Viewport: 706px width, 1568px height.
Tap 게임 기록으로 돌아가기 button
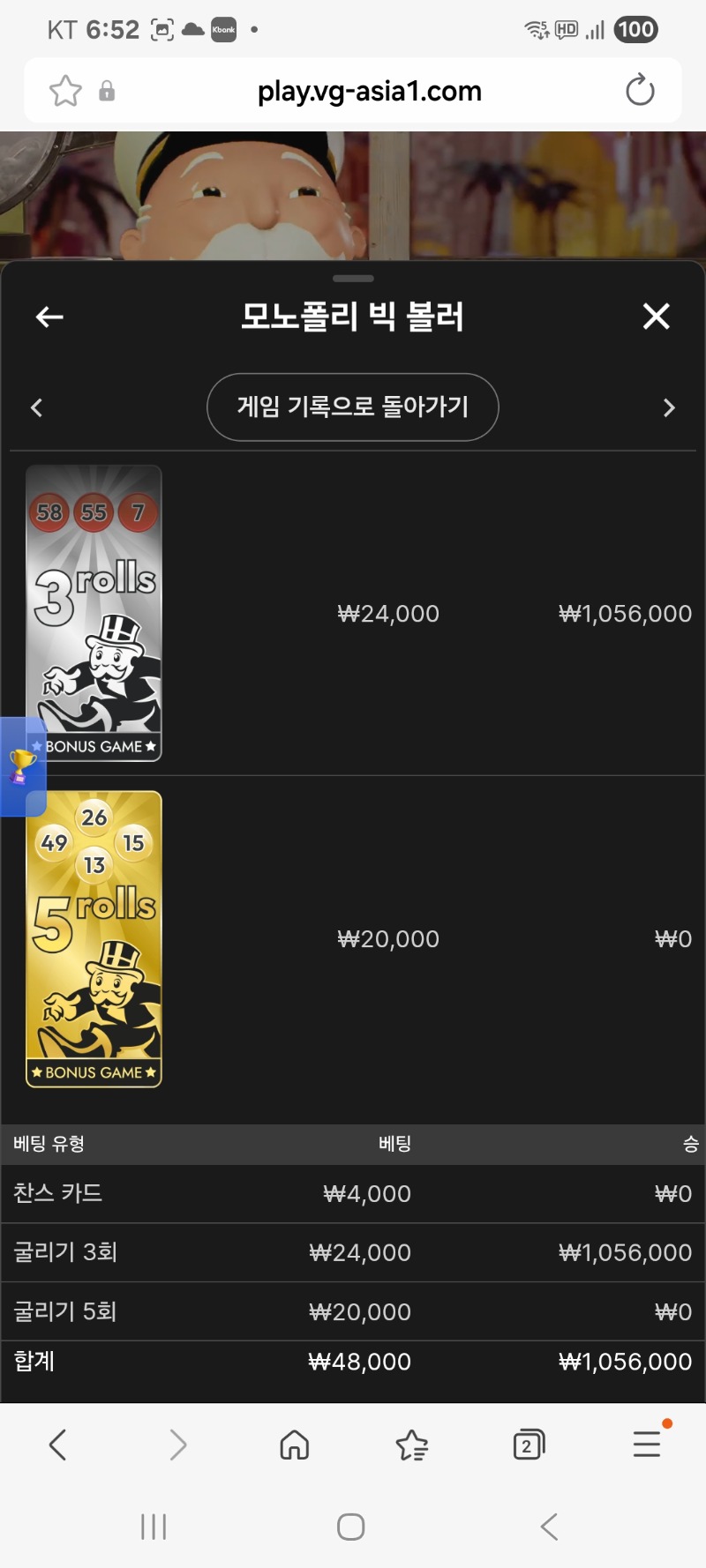352,407
